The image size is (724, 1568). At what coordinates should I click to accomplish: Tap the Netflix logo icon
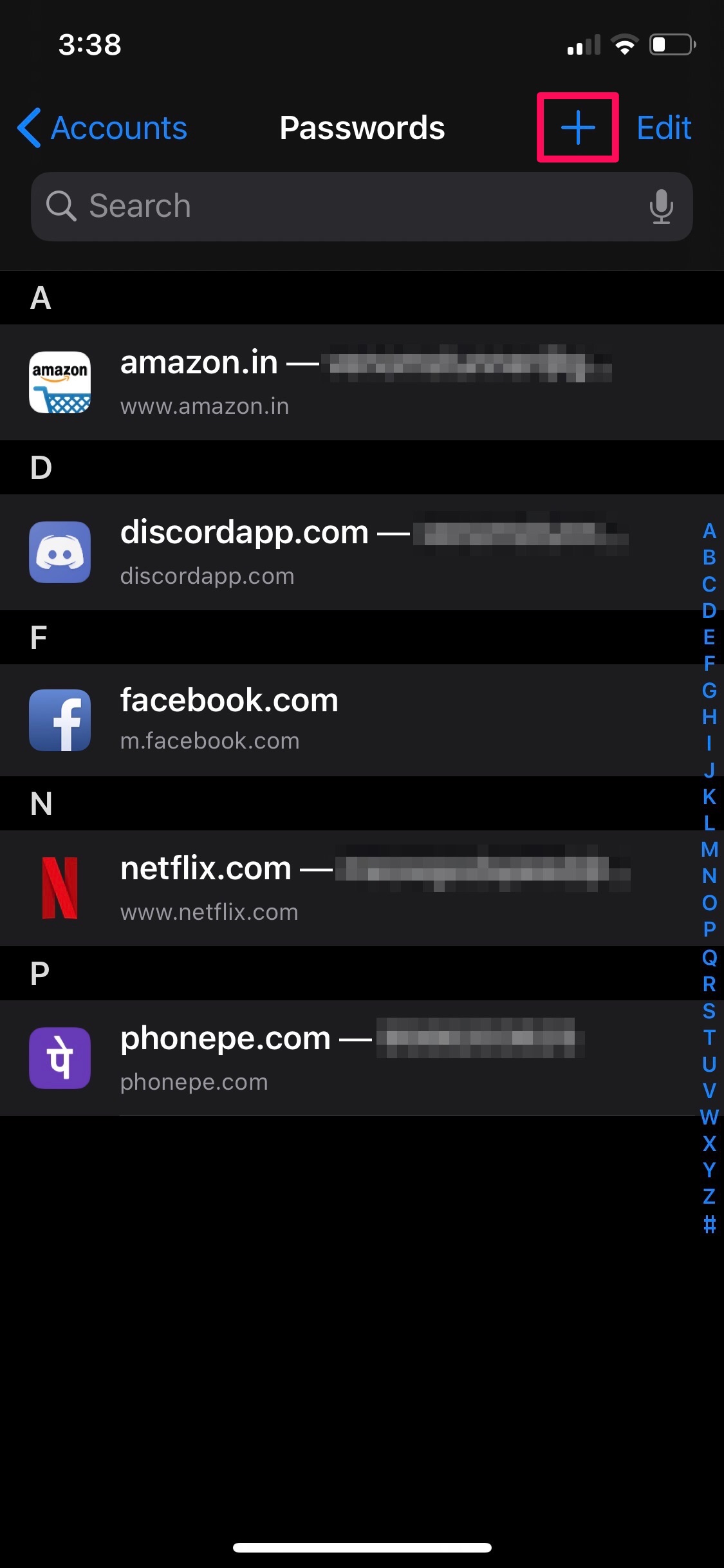tap(60, 888)
